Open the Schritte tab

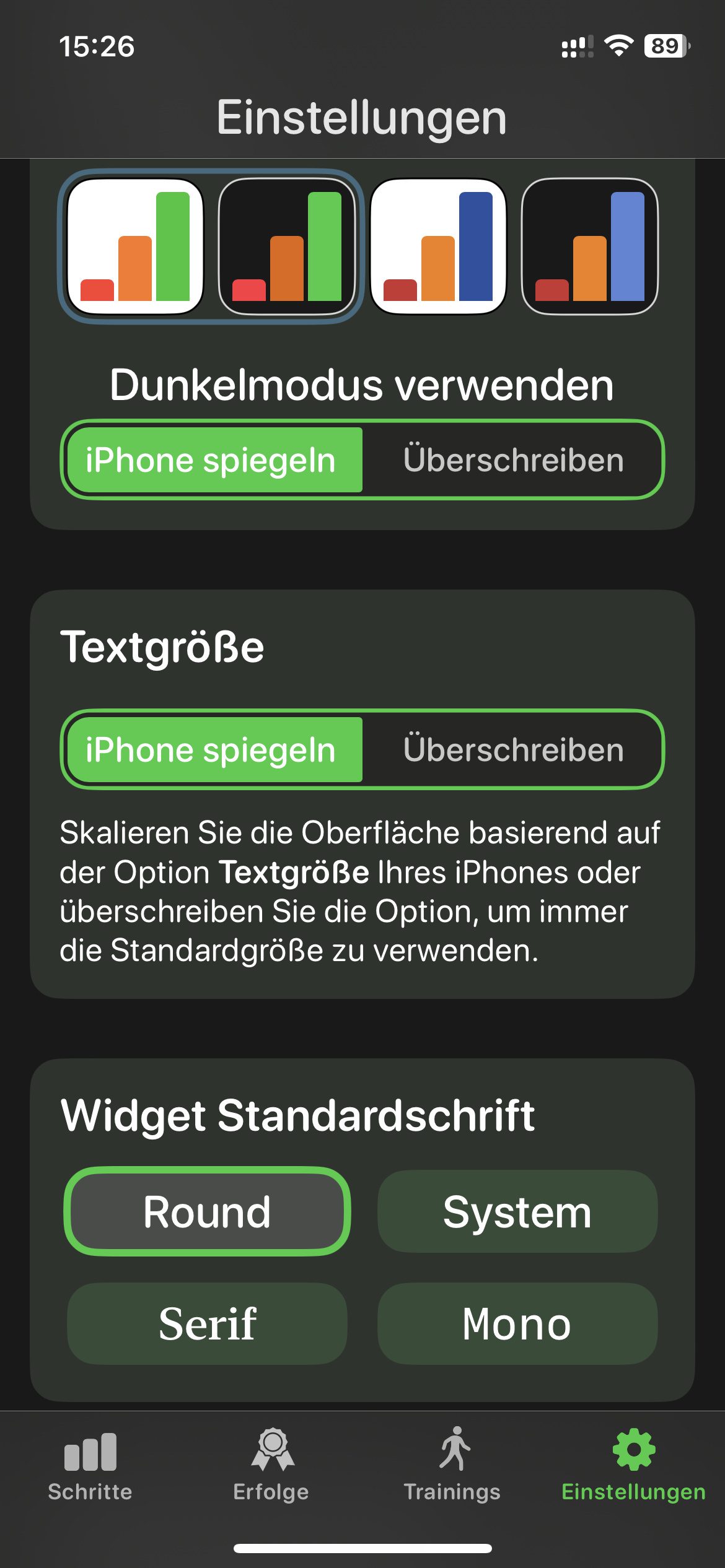click(x=90, y=1465)
